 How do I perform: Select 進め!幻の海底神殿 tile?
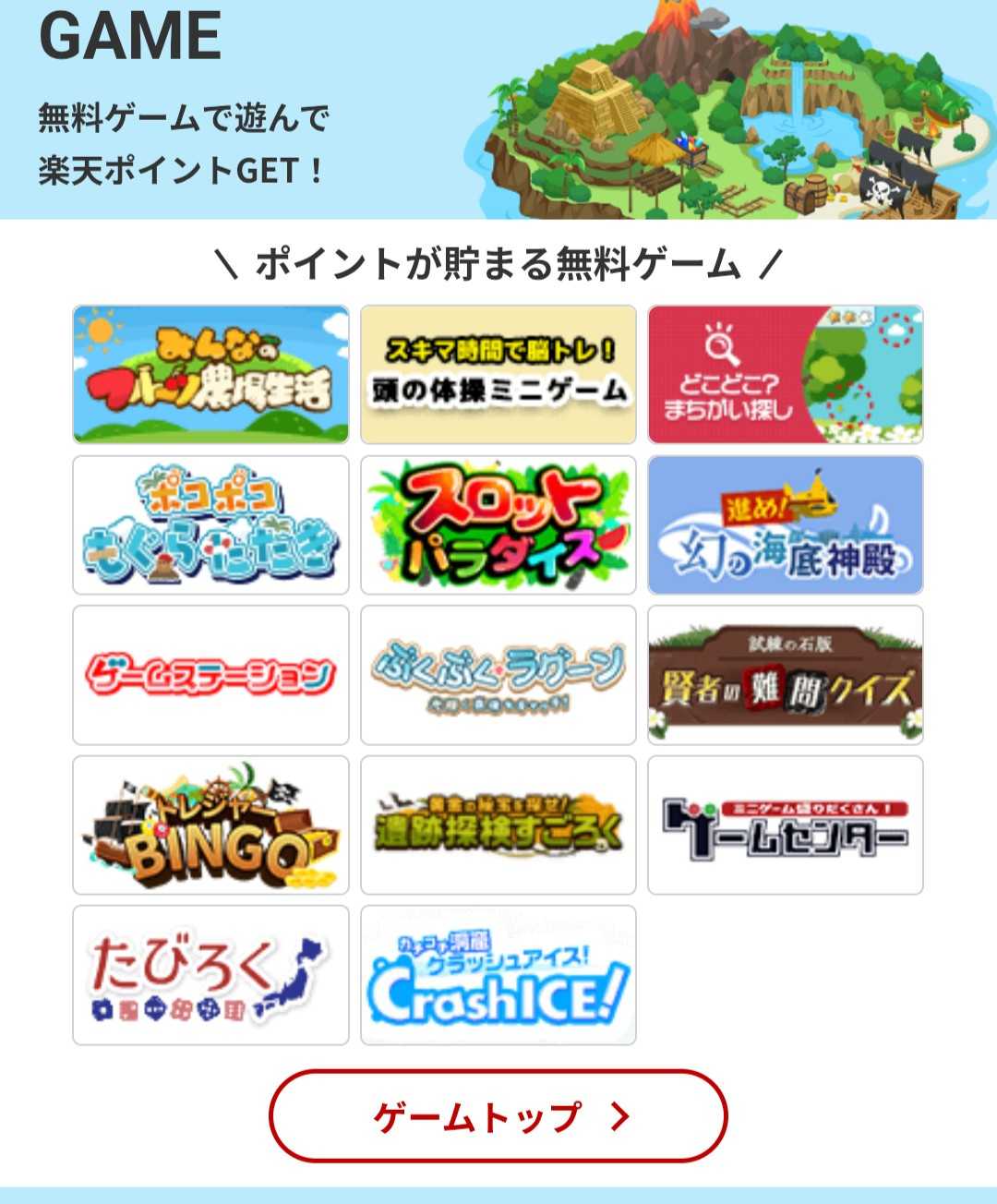(x=785, y=524)
